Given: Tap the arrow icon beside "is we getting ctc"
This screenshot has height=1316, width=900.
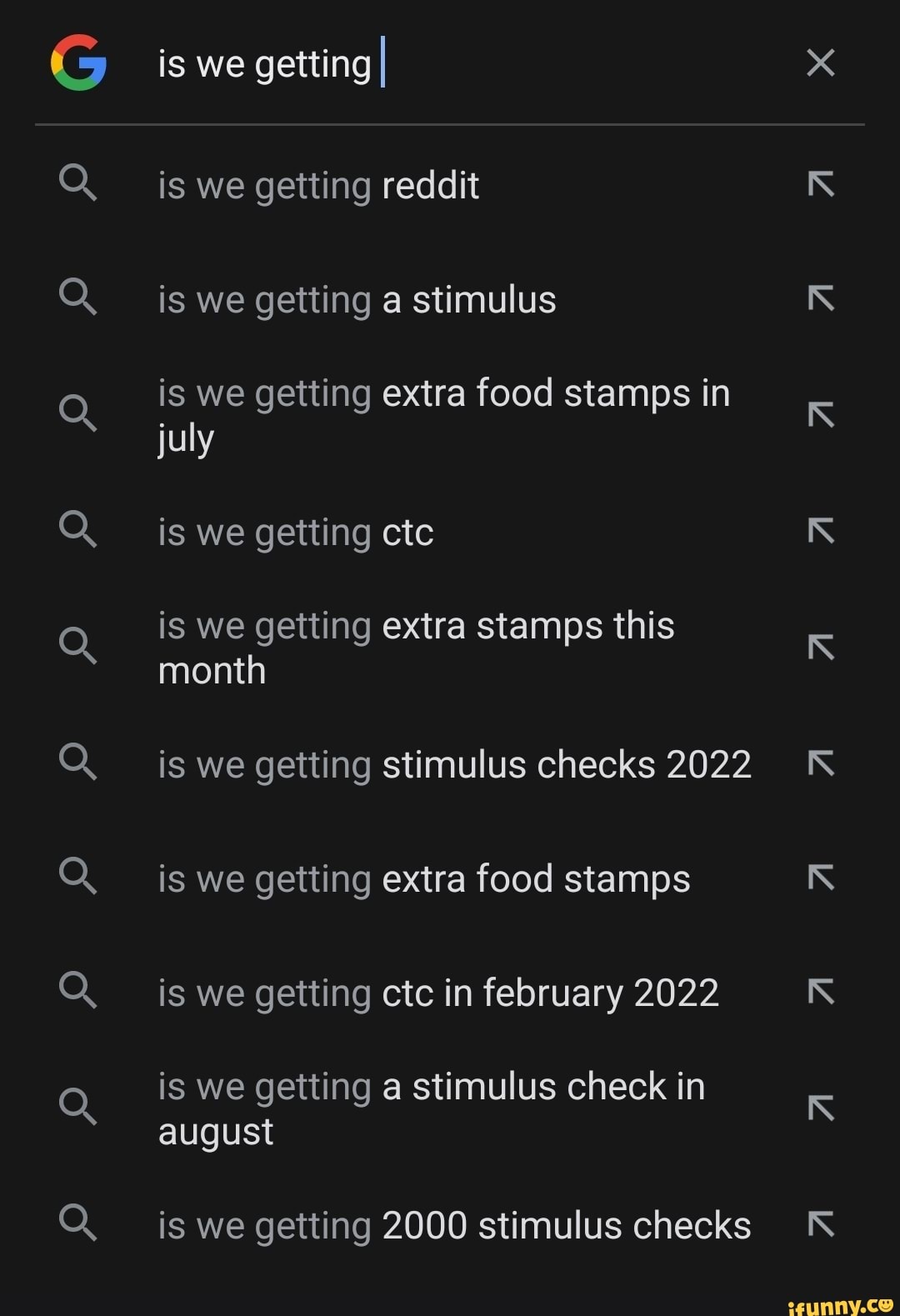Looking at the screenshot, I should 821,530.
